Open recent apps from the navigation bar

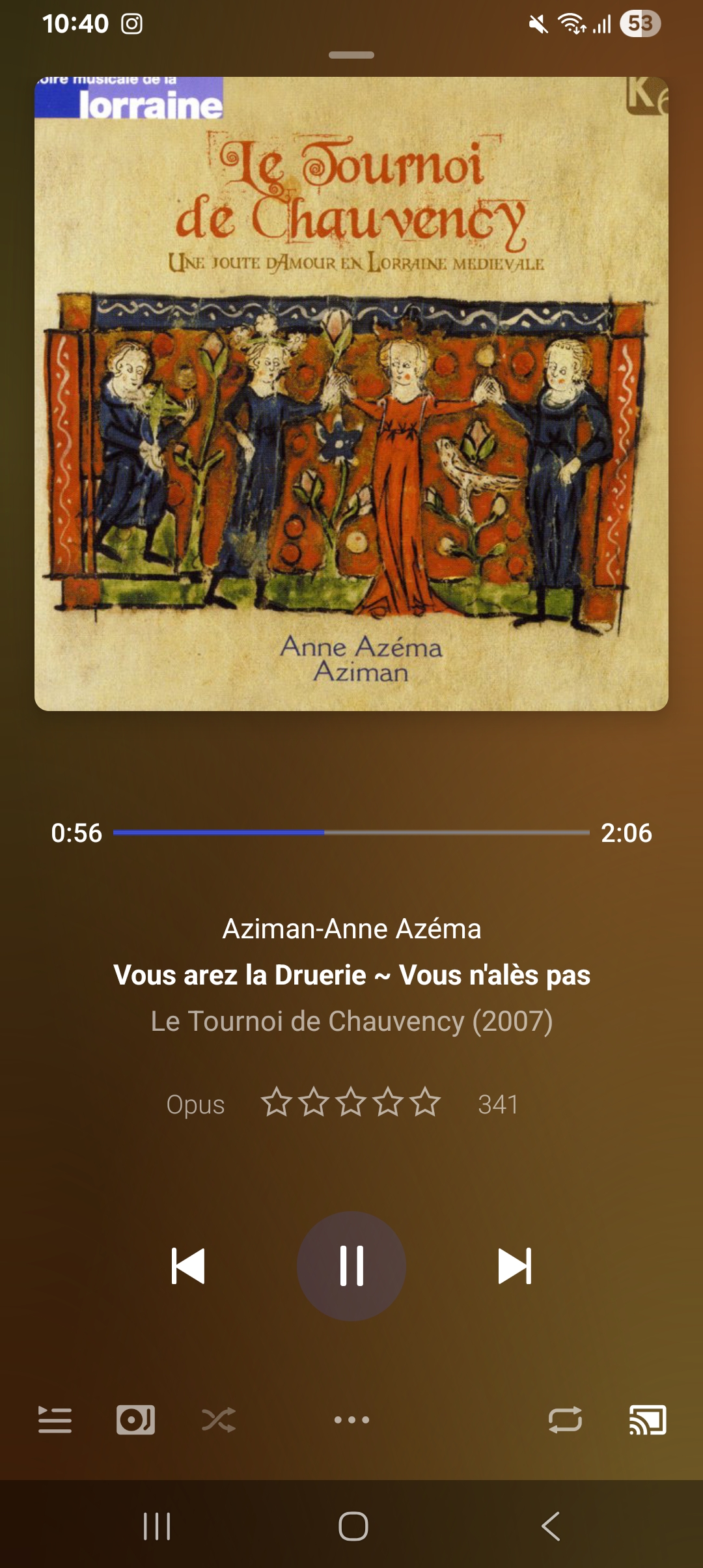click(157, 1526)
